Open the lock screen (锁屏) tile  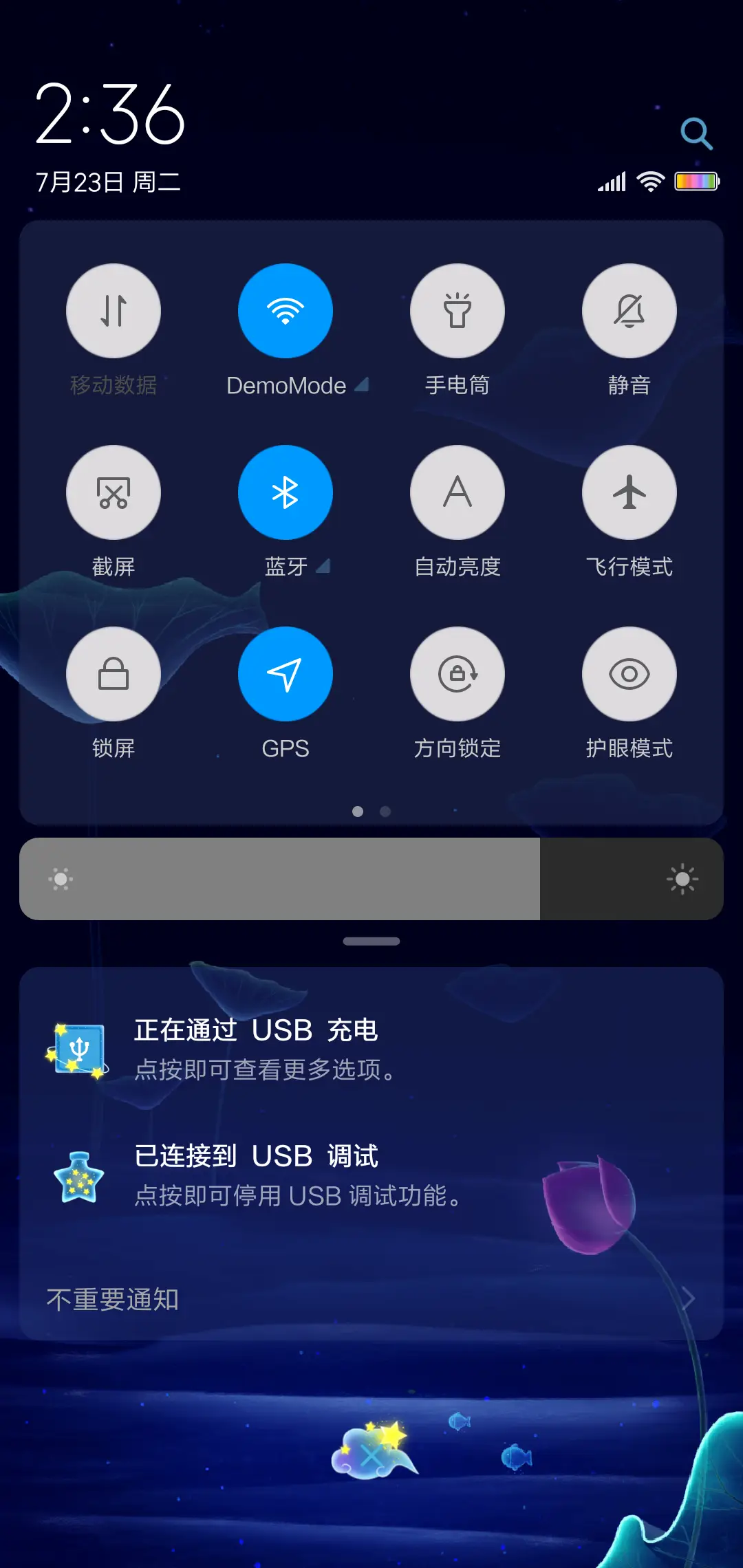tap(114, 675)
